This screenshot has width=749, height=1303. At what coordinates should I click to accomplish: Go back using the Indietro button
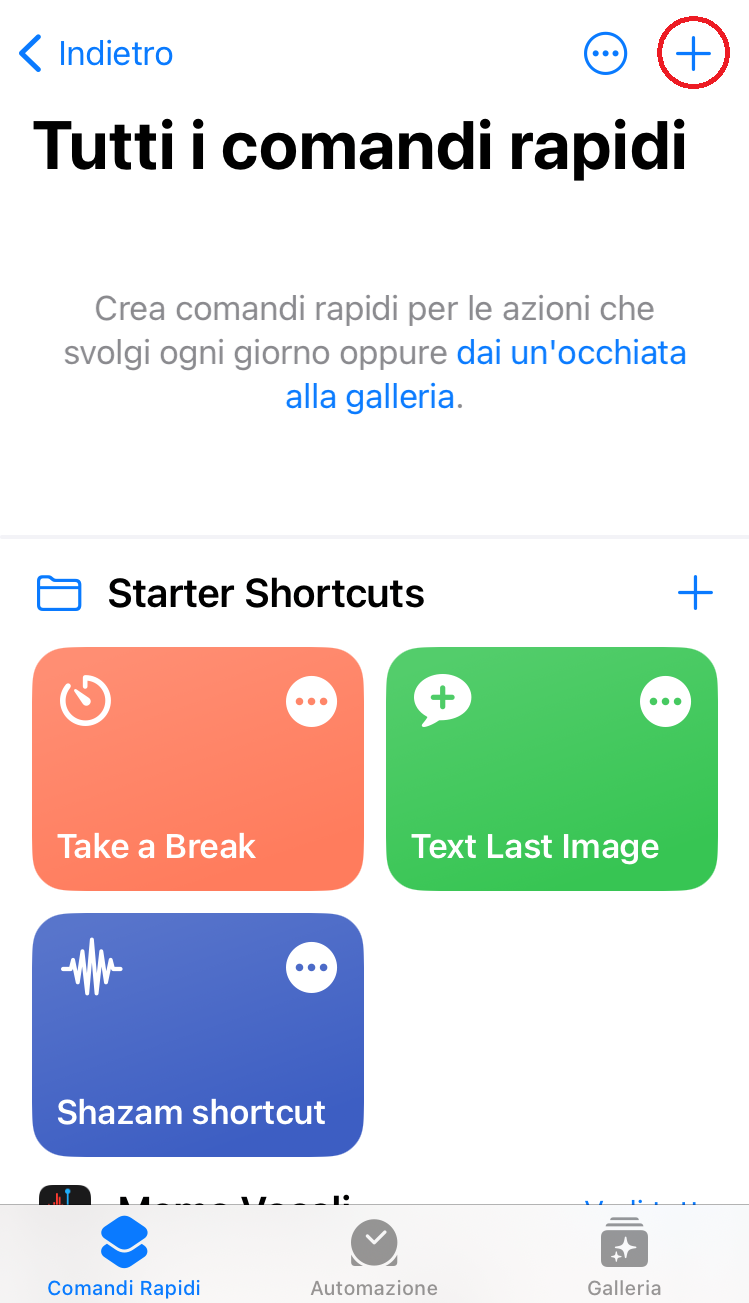[96, 53]
